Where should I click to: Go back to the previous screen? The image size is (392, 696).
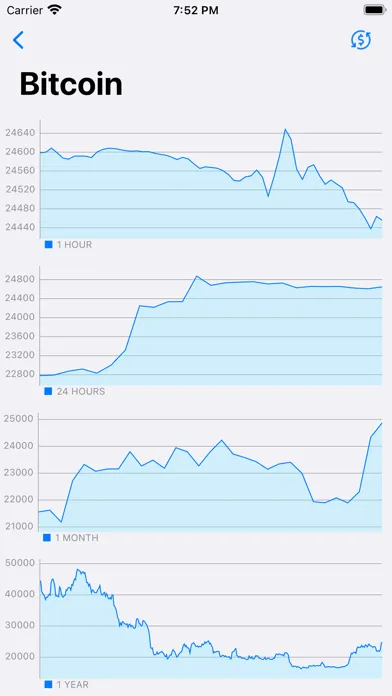point(18,40)
